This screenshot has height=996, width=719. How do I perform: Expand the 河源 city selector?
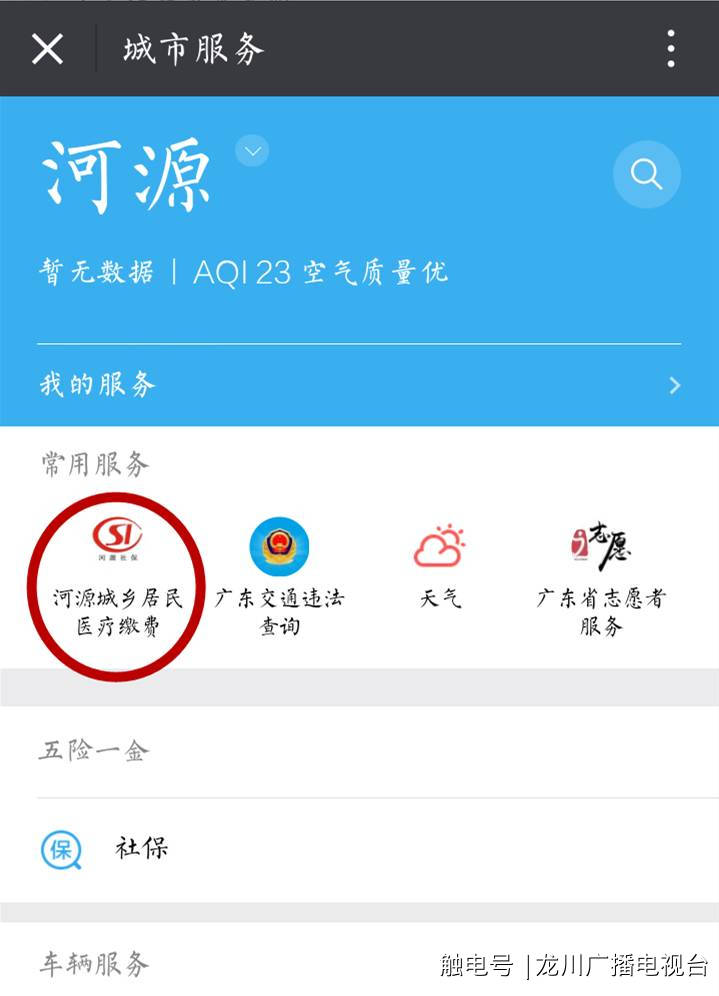pyautogui.click(x=253, y=152)
